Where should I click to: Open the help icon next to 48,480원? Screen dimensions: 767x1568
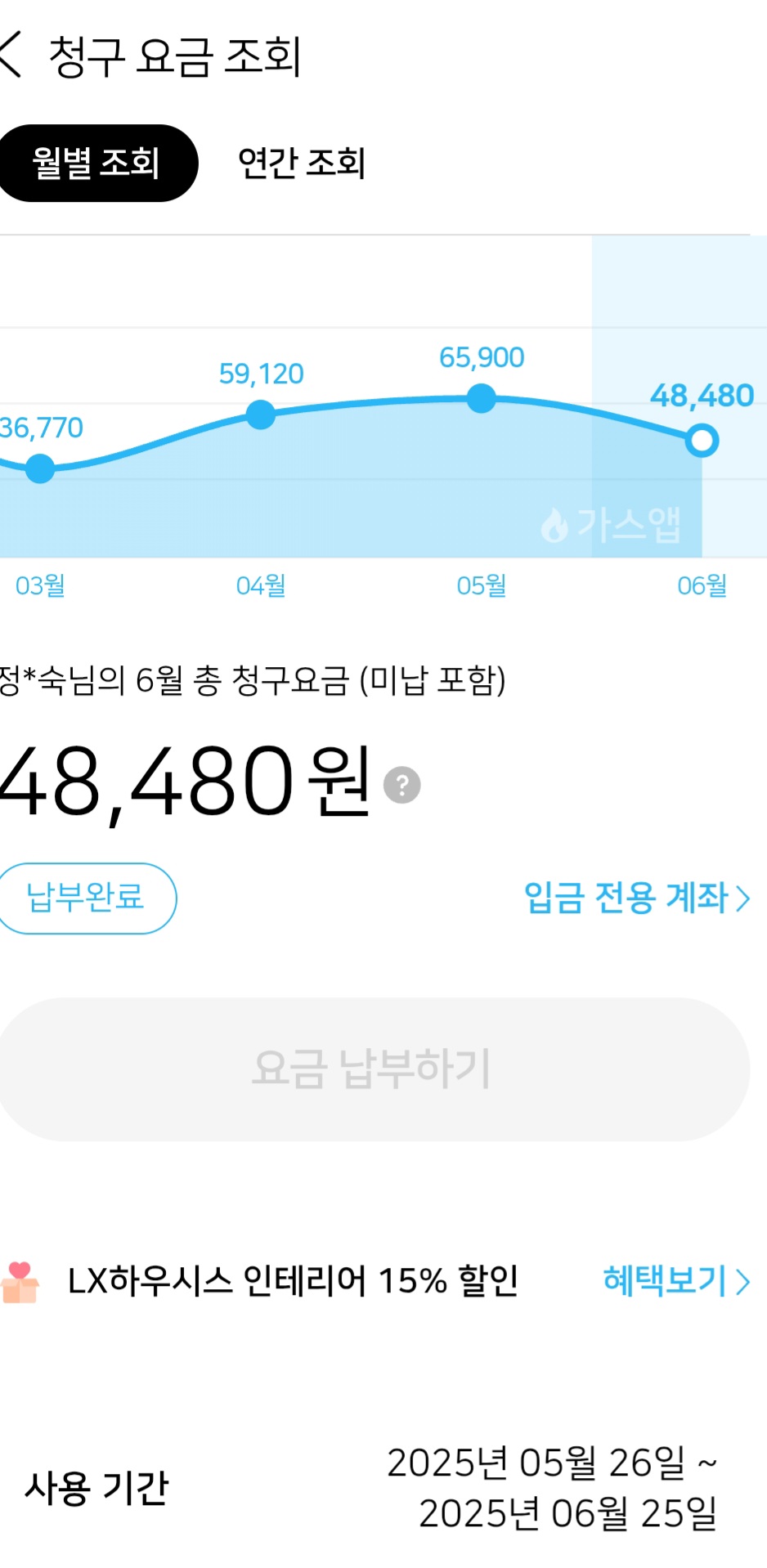coord(401,785)
